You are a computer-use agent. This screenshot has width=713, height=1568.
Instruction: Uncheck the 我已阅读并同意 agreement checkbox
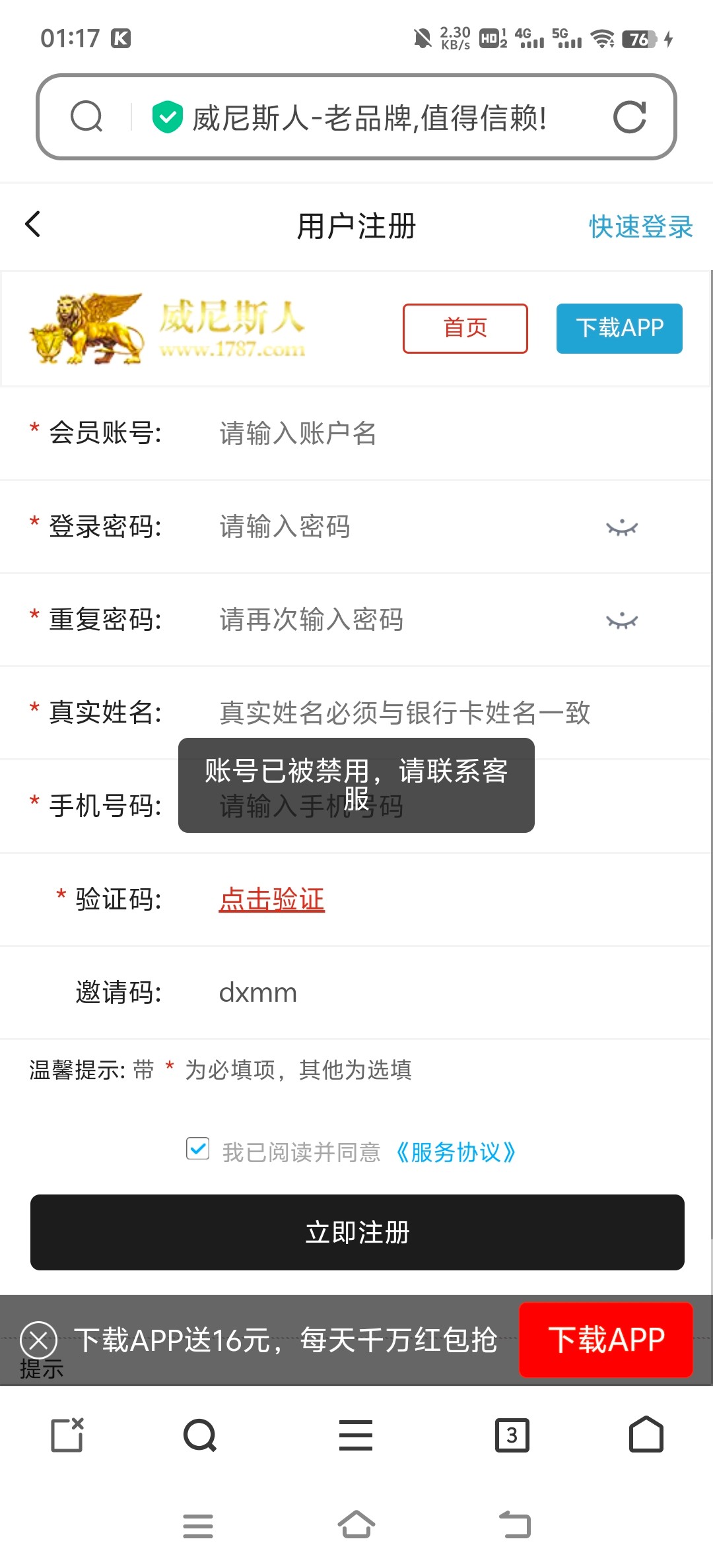(x=198, y=1149)
